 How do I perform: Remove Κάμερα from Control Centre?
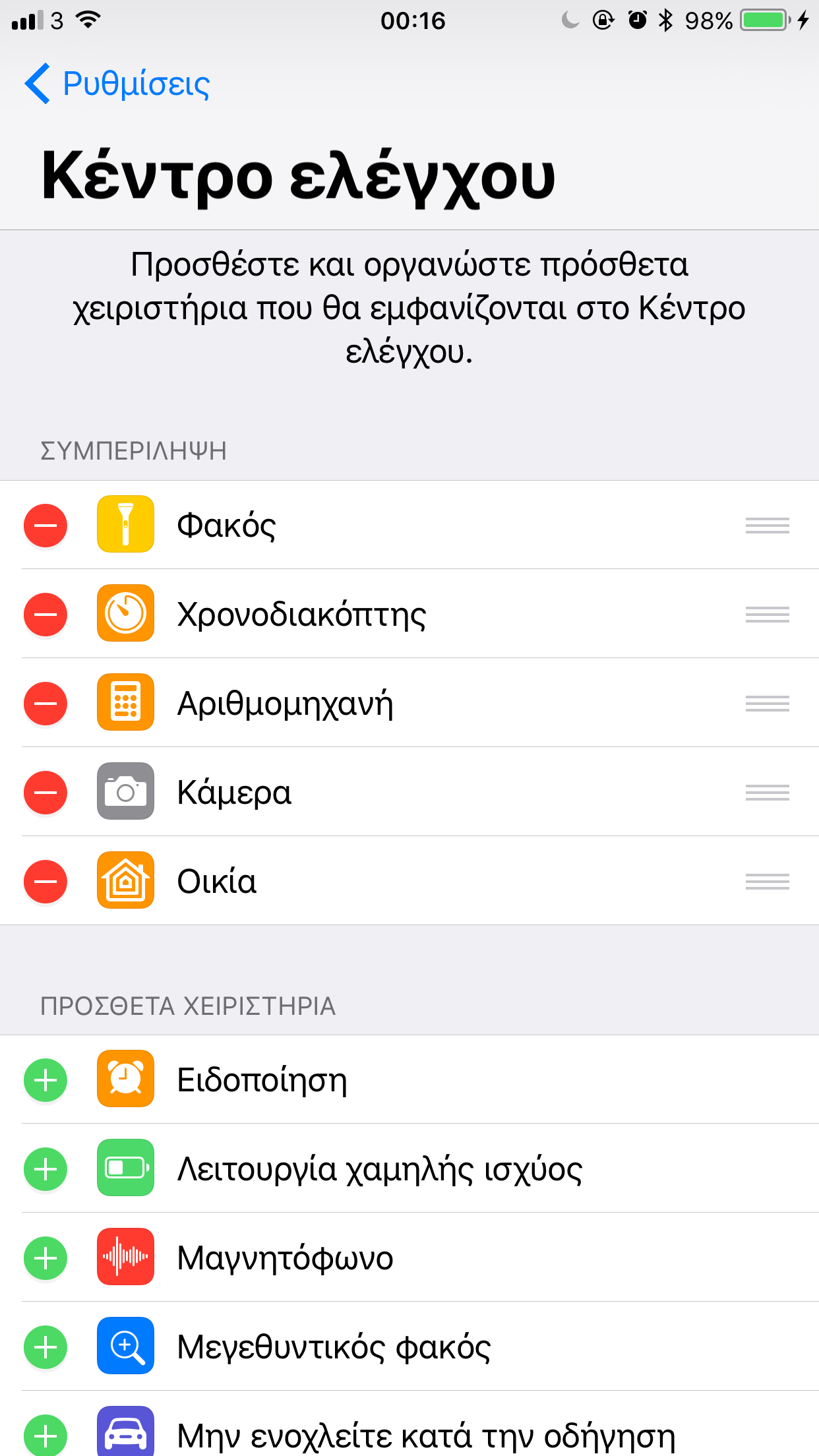tap(45, 793)
